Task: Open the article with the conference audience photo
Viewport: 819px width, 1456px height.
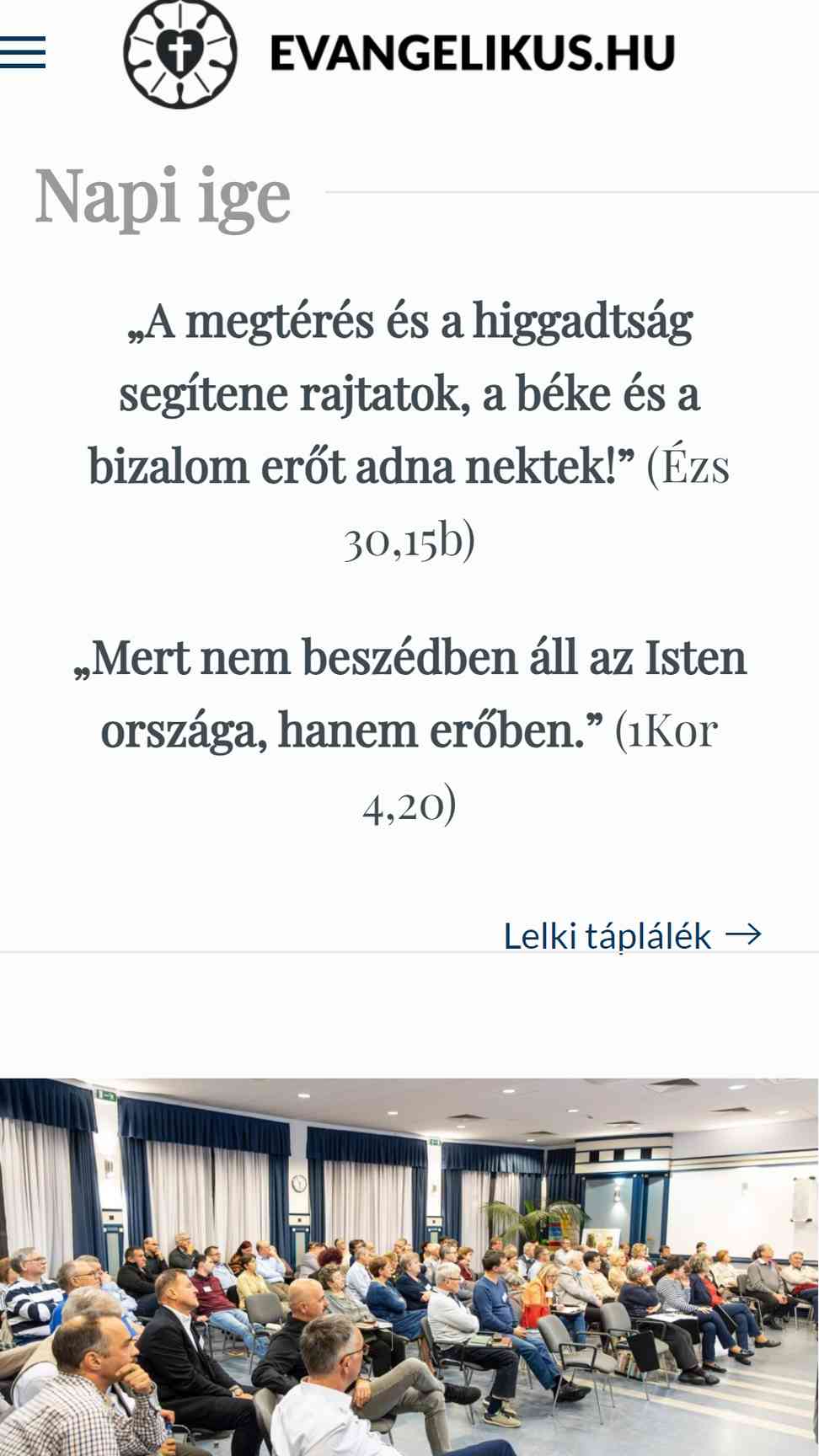Action: coord(409,1266)
